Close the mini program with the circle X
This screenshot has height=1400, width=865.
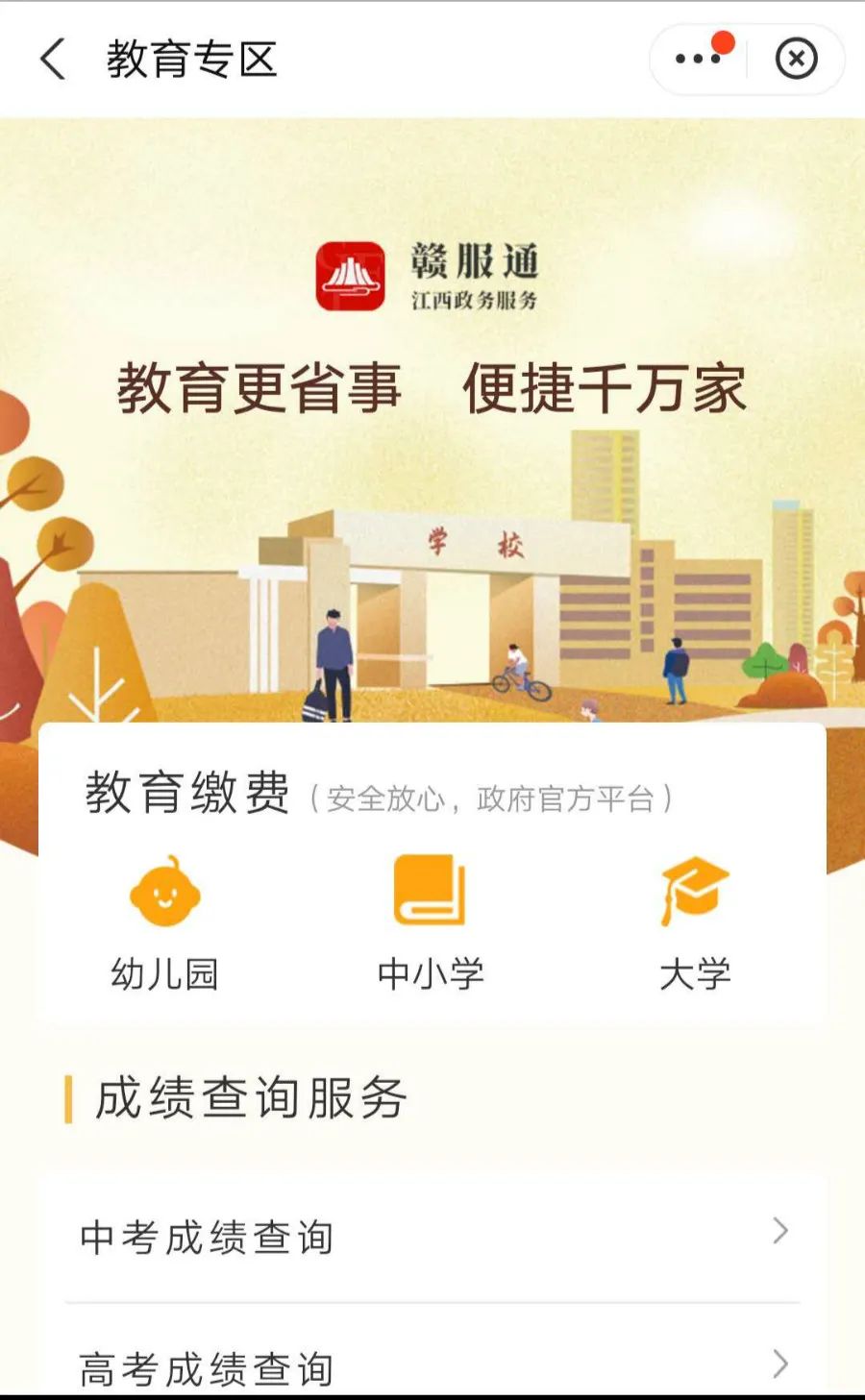coord(797,60)
